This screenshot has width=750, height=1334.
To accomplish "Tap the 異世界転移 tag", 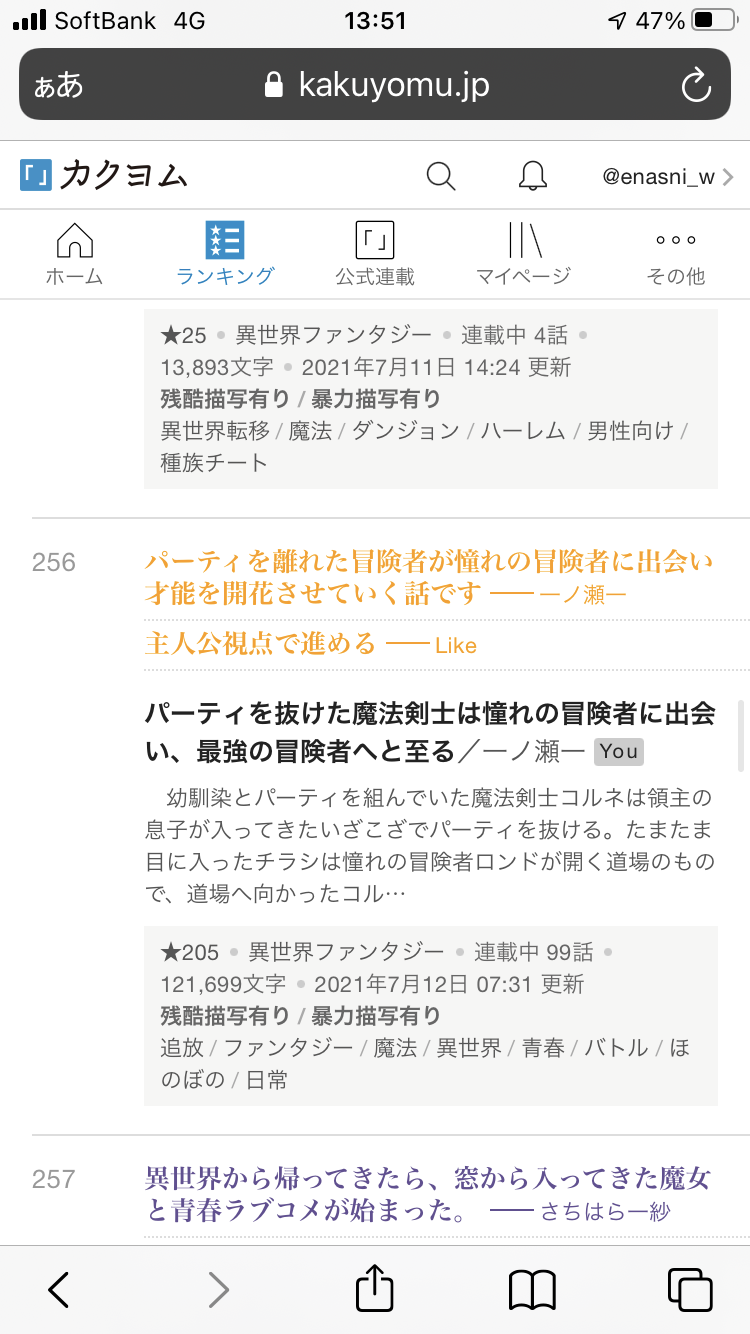I will (215, 431).
